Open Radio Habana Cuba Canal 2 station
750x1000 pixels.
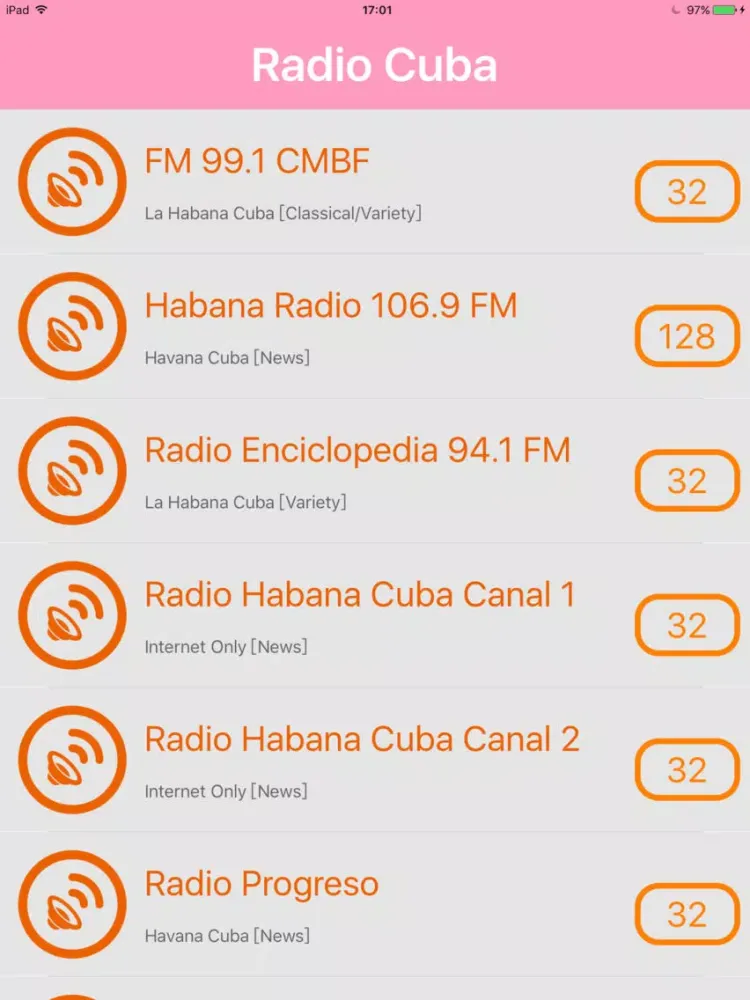pyautogui.click(x=362, y=739)
